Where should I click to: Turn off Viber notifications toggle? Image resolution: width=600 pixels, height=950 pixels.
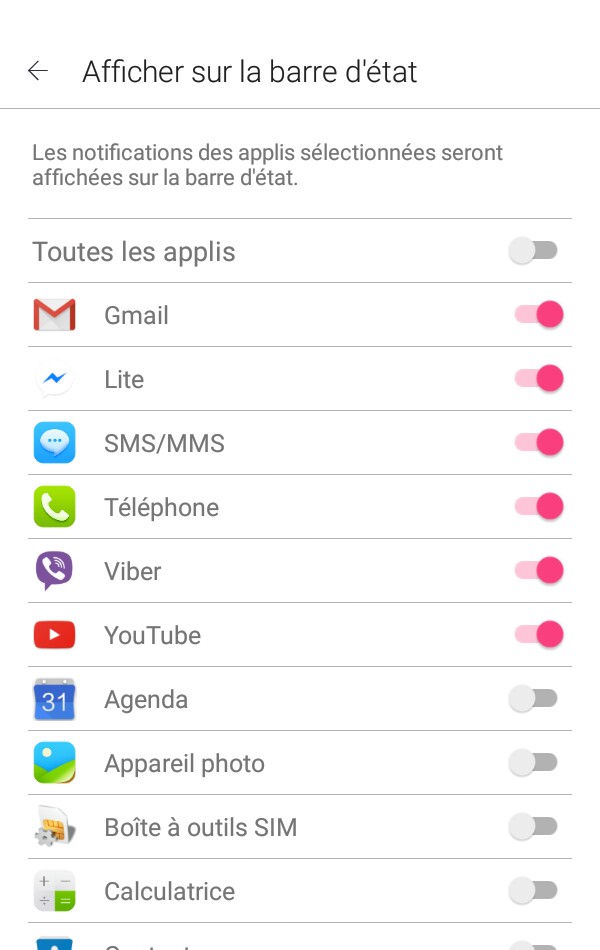point(539,571)
